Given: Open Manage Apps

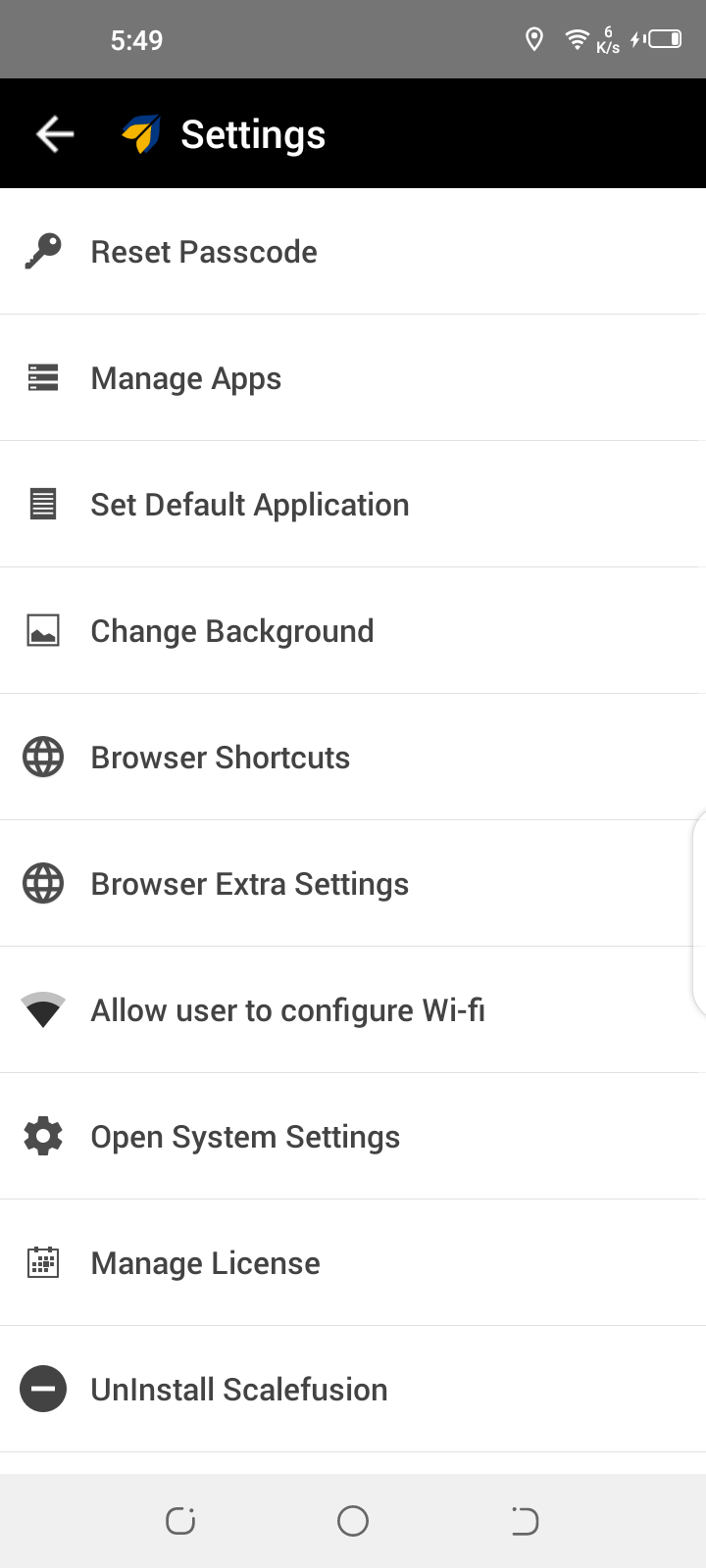Looking at the screenshot, I should (x=353, y=378).
